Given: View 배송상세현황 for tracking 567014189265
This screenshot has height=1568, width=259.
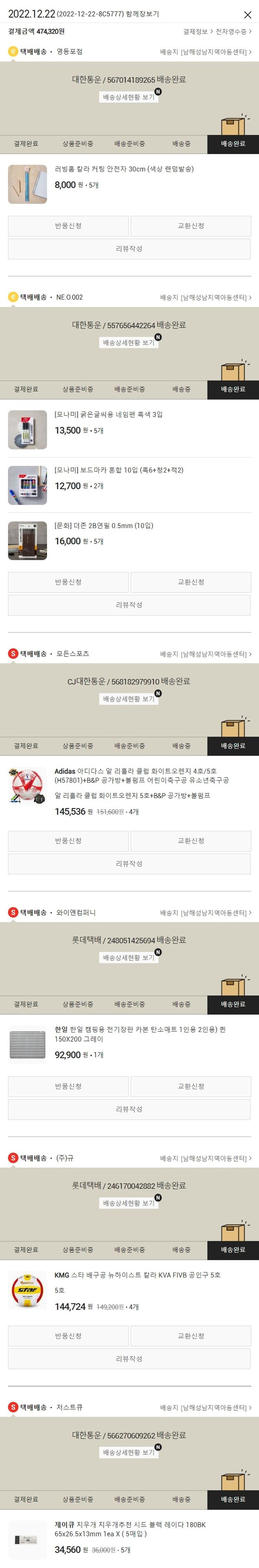Looking at the screenshot, I should point(129,97).
